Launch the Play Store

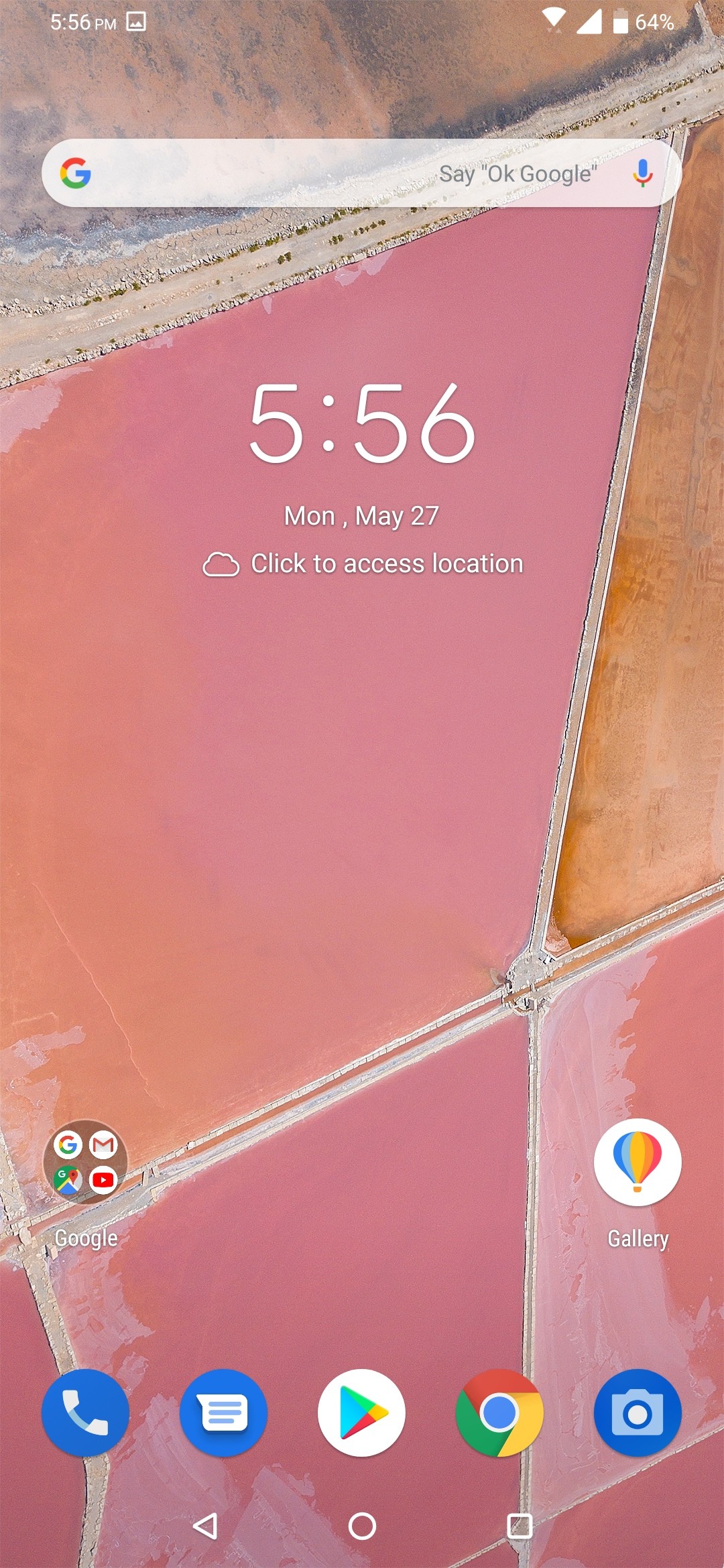(x=362, y=1413)
